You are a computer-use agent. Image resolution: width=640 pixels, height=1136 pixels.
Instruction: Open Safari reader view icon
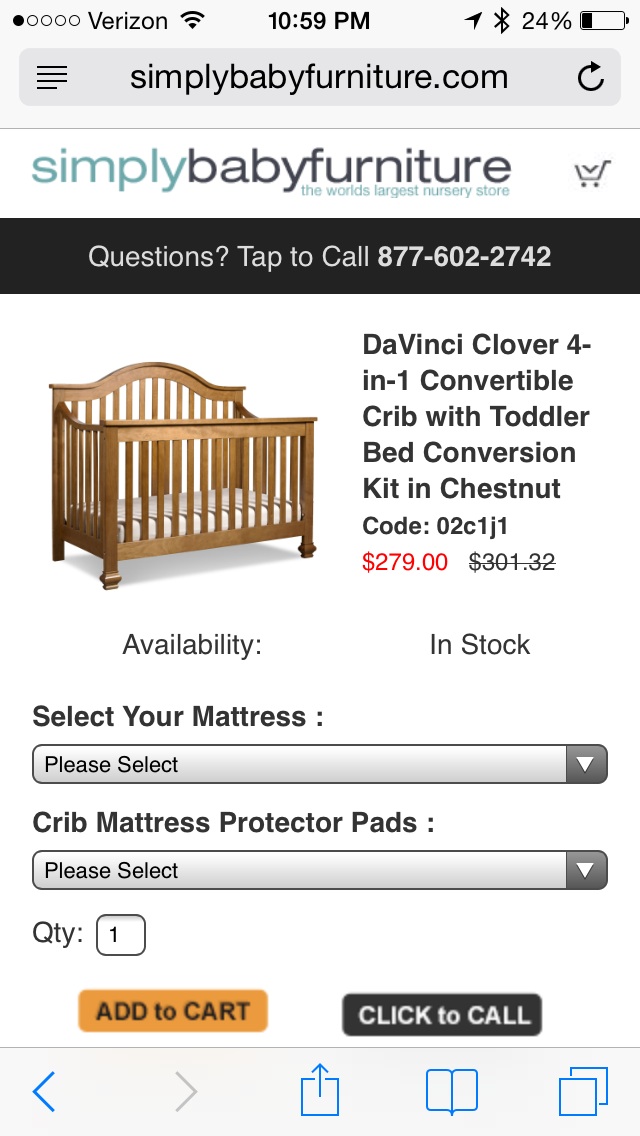[x=52, y=77]
